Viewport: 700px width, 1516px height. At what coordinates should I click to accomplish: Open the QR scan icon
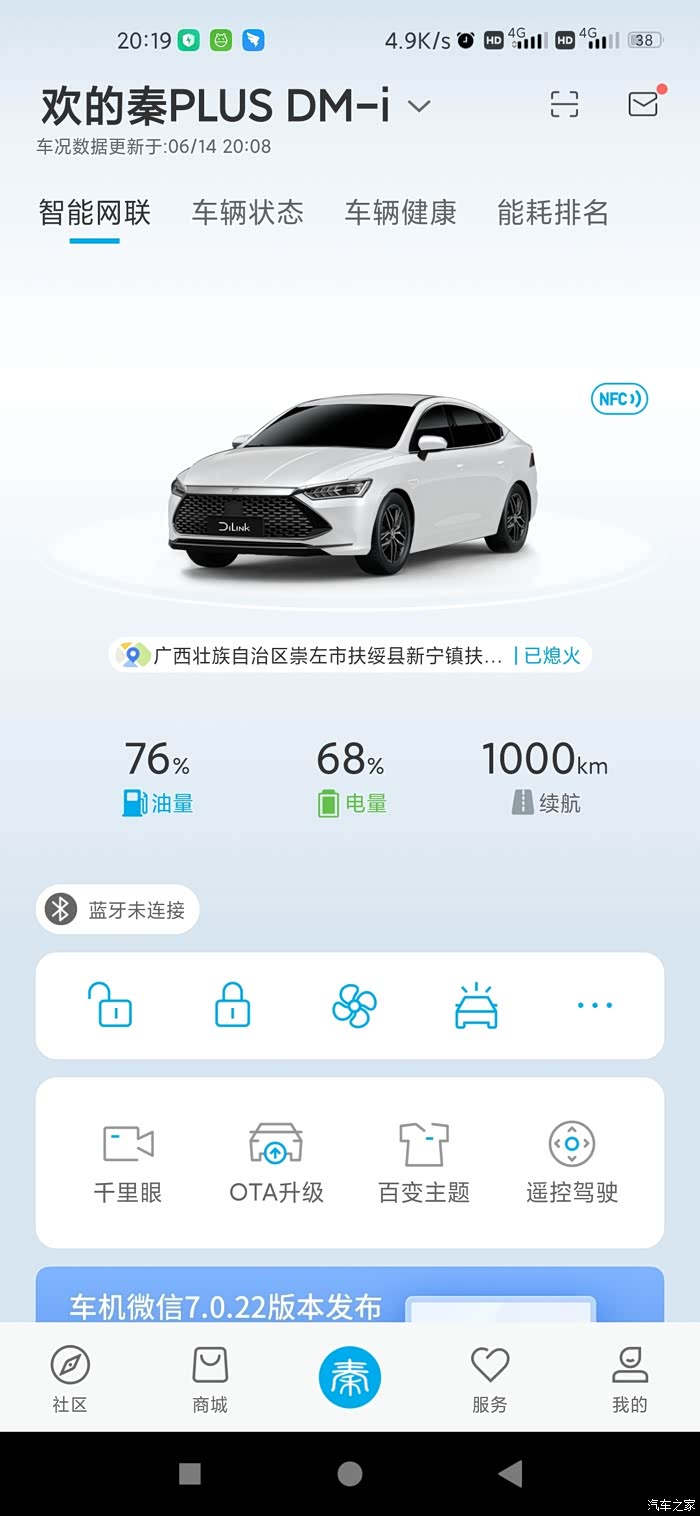(x=564, y=104)
